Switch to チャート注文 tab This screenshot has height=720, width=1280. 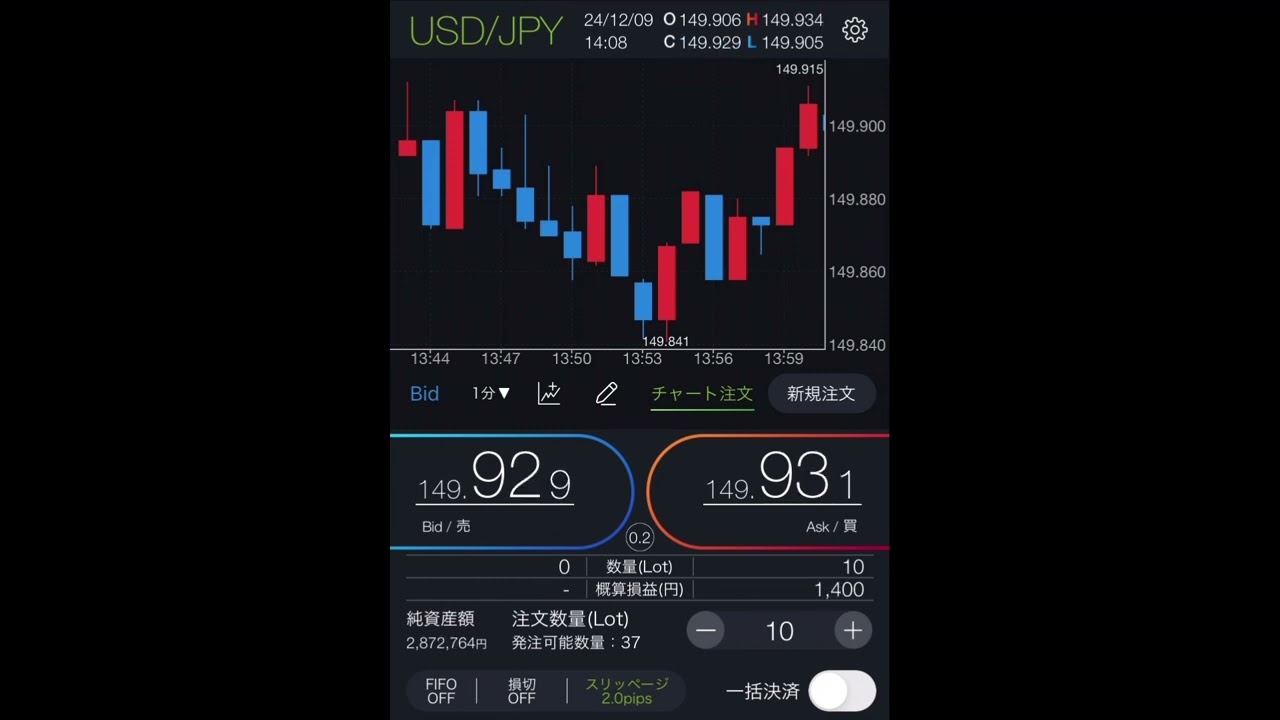701,394
